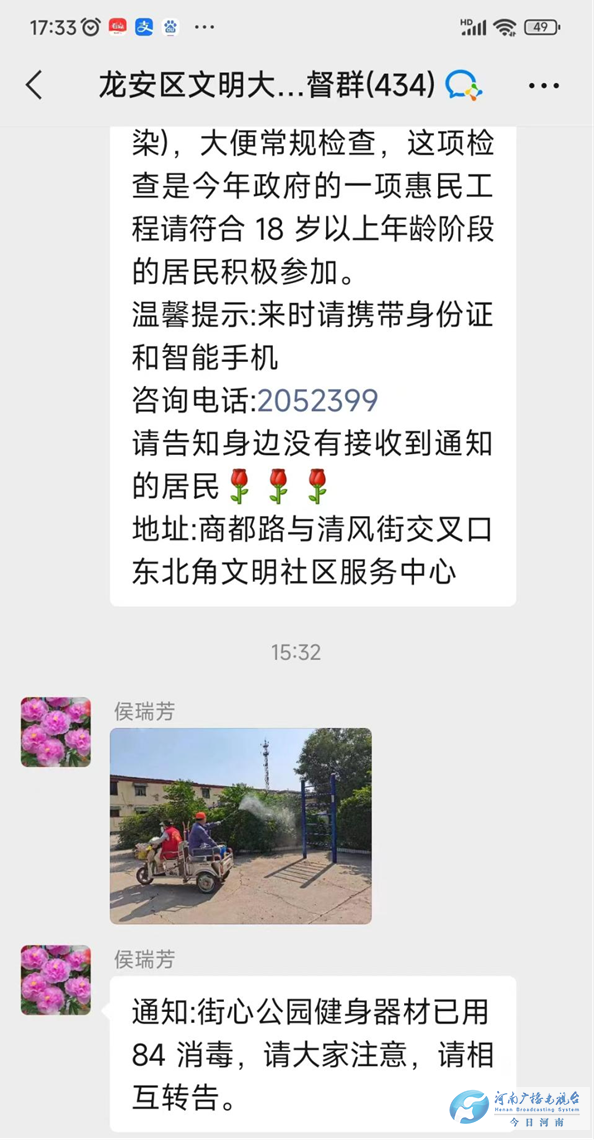The height and width of the screenshot is (1140, 600).
Task: View 侯瑞芳's avatar above the photo message
Action: [x=56, y=732]
